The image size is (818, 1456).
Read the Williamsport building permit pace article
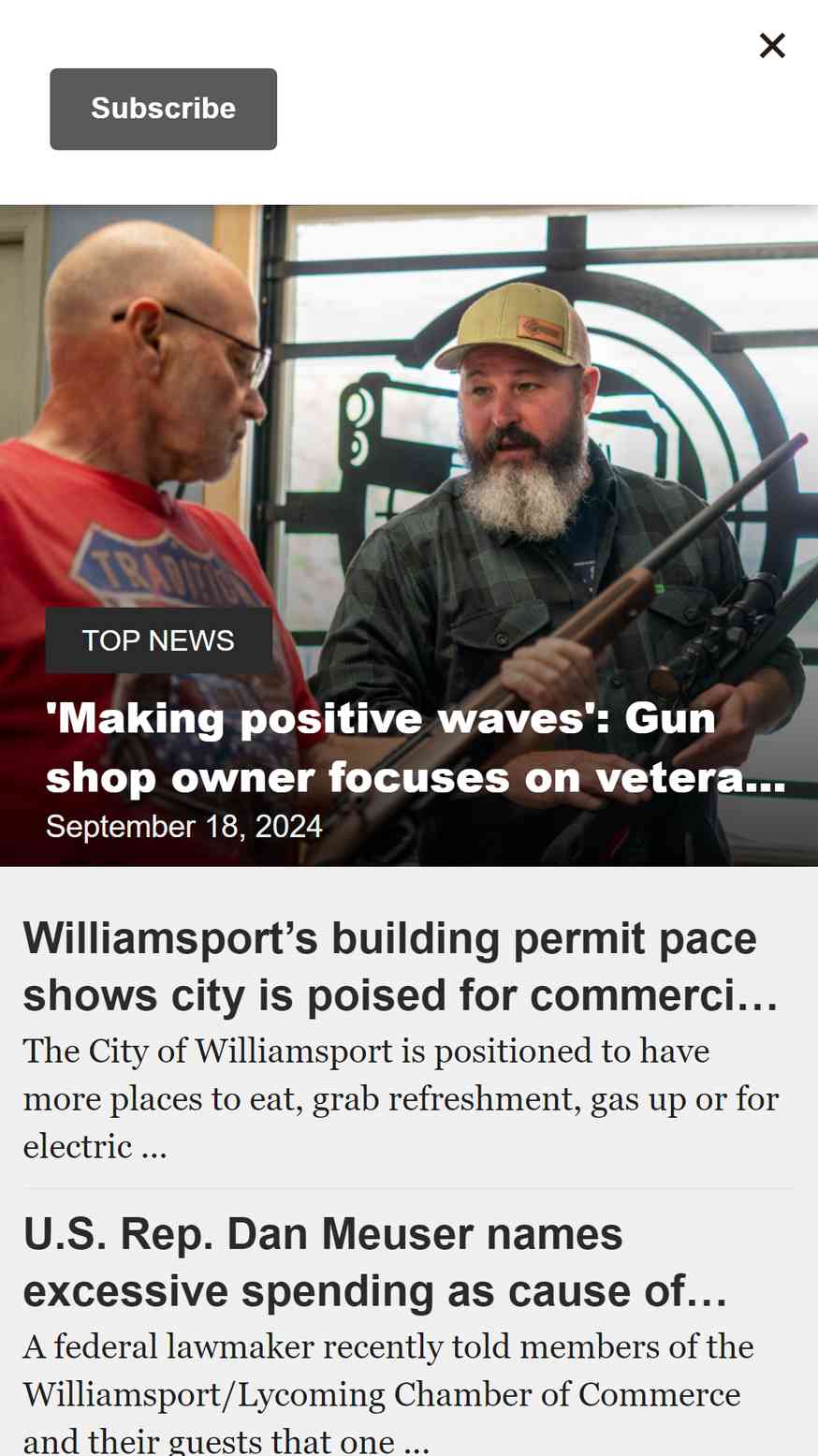[x=402, y=966]
